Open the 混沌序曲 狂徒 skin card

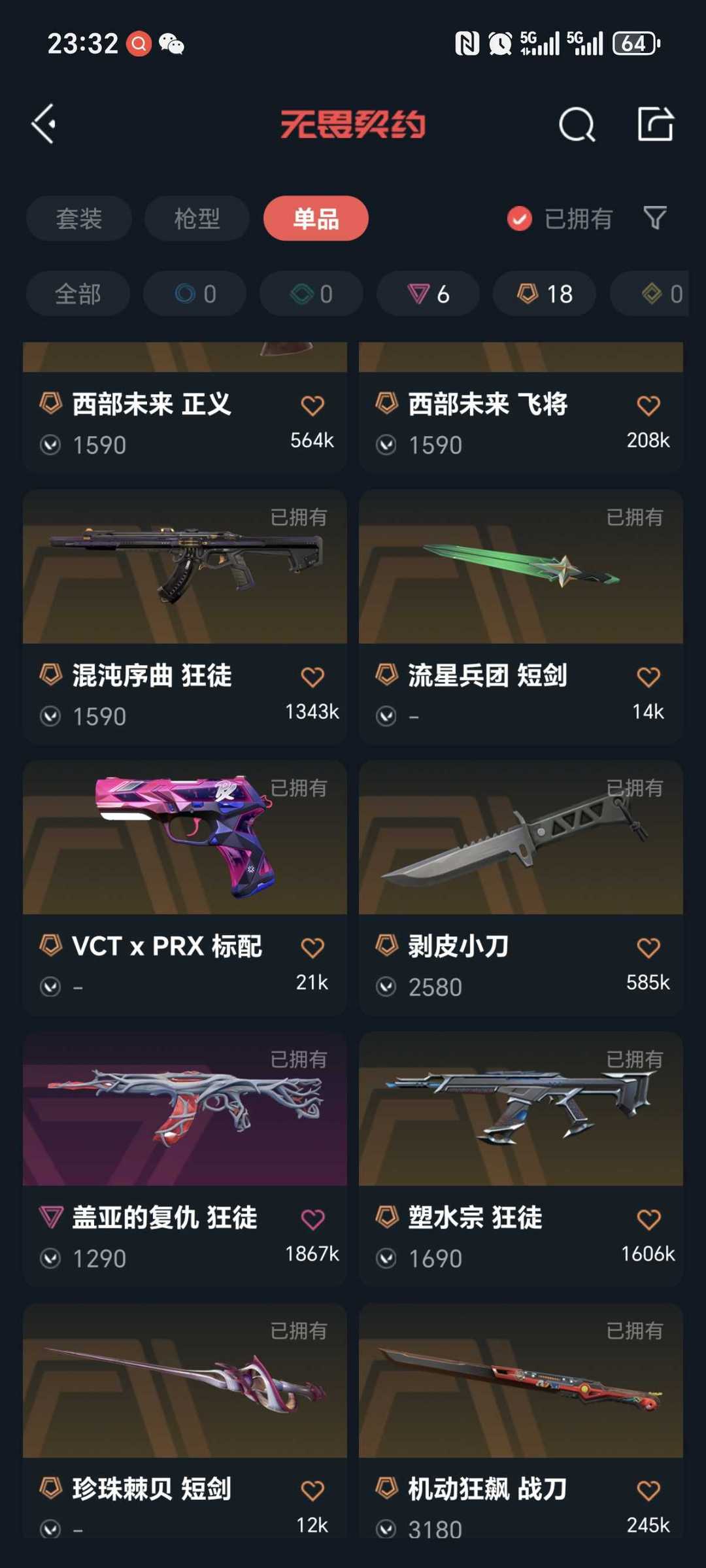click(x=185, y=617)
